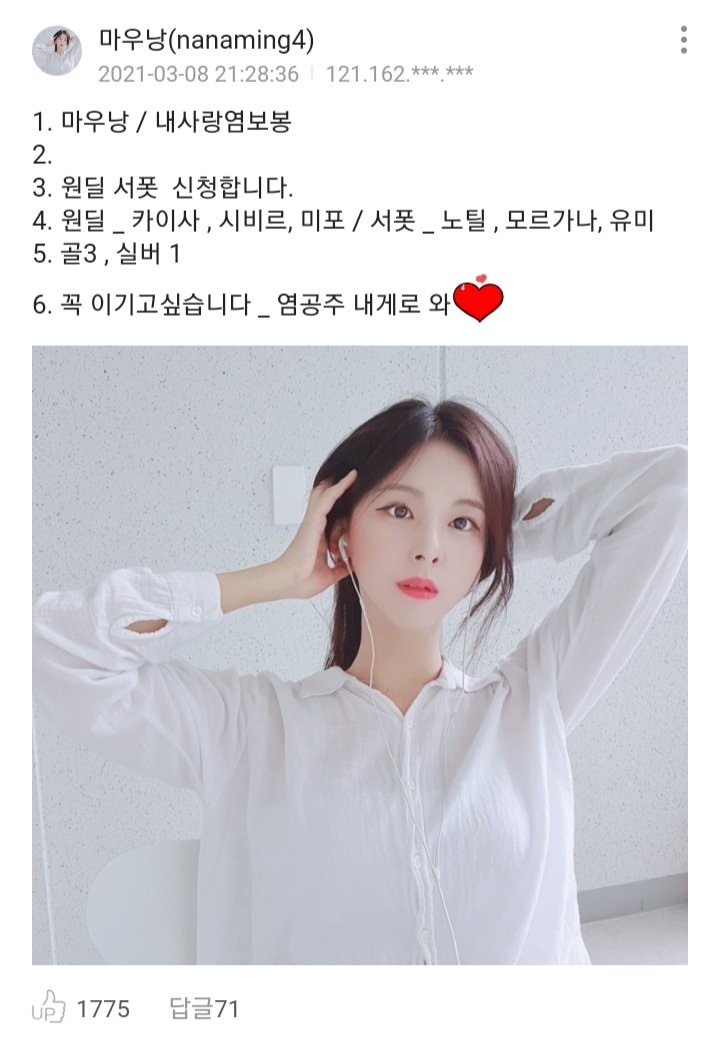Upvote this comment with the UP icon
The width and height of the screenshot is (720, 1041).
pyautogui.click(x=49, y=1008)
